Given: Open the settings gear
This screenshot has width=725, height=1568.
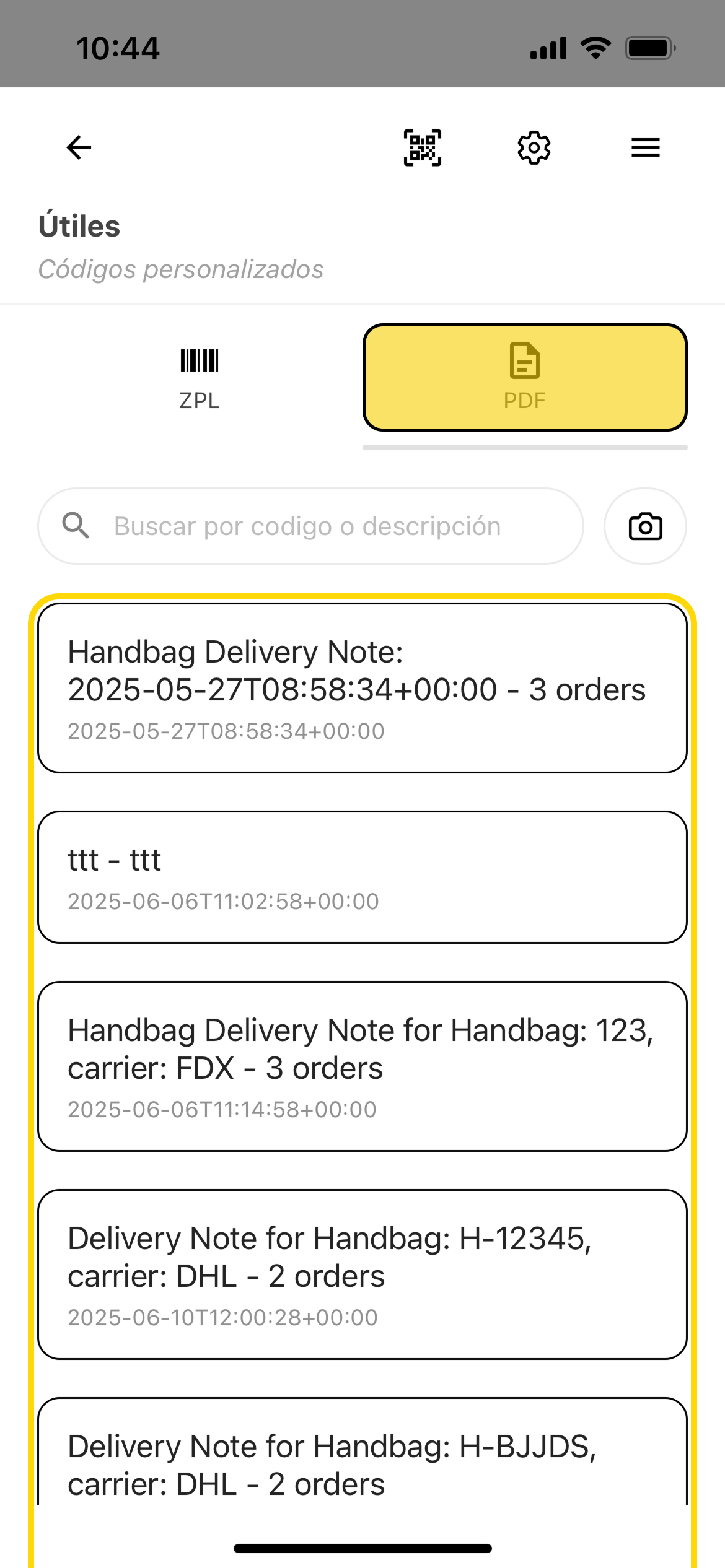Looking at the screenshot, I should coord(534,147).
